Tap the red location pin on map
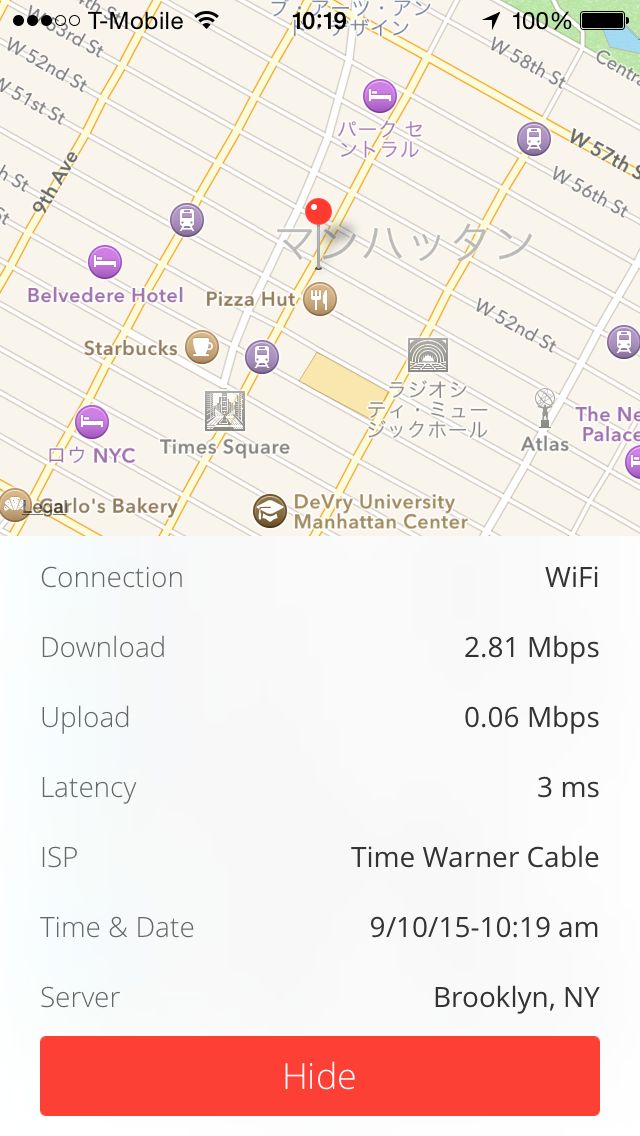Screen dimensions: 640x1136 point(318,214)
